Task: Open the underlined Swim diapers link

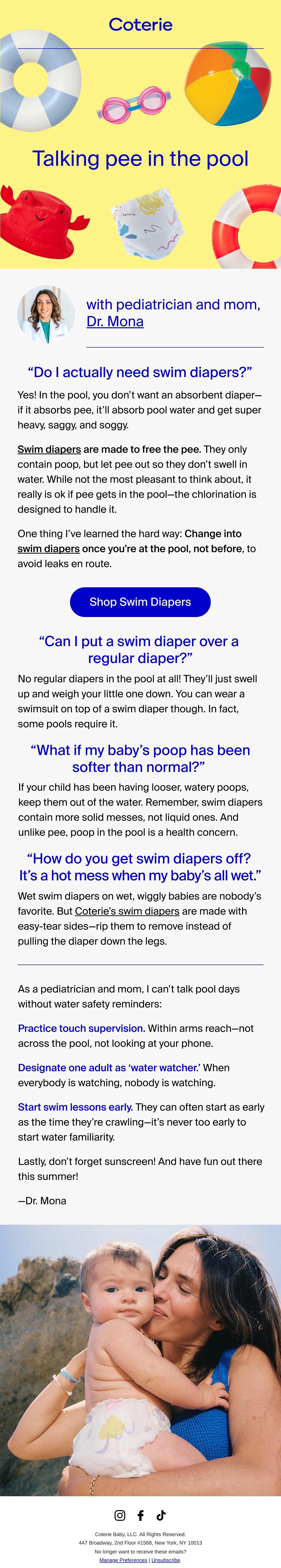Action: tap(49, 449)
